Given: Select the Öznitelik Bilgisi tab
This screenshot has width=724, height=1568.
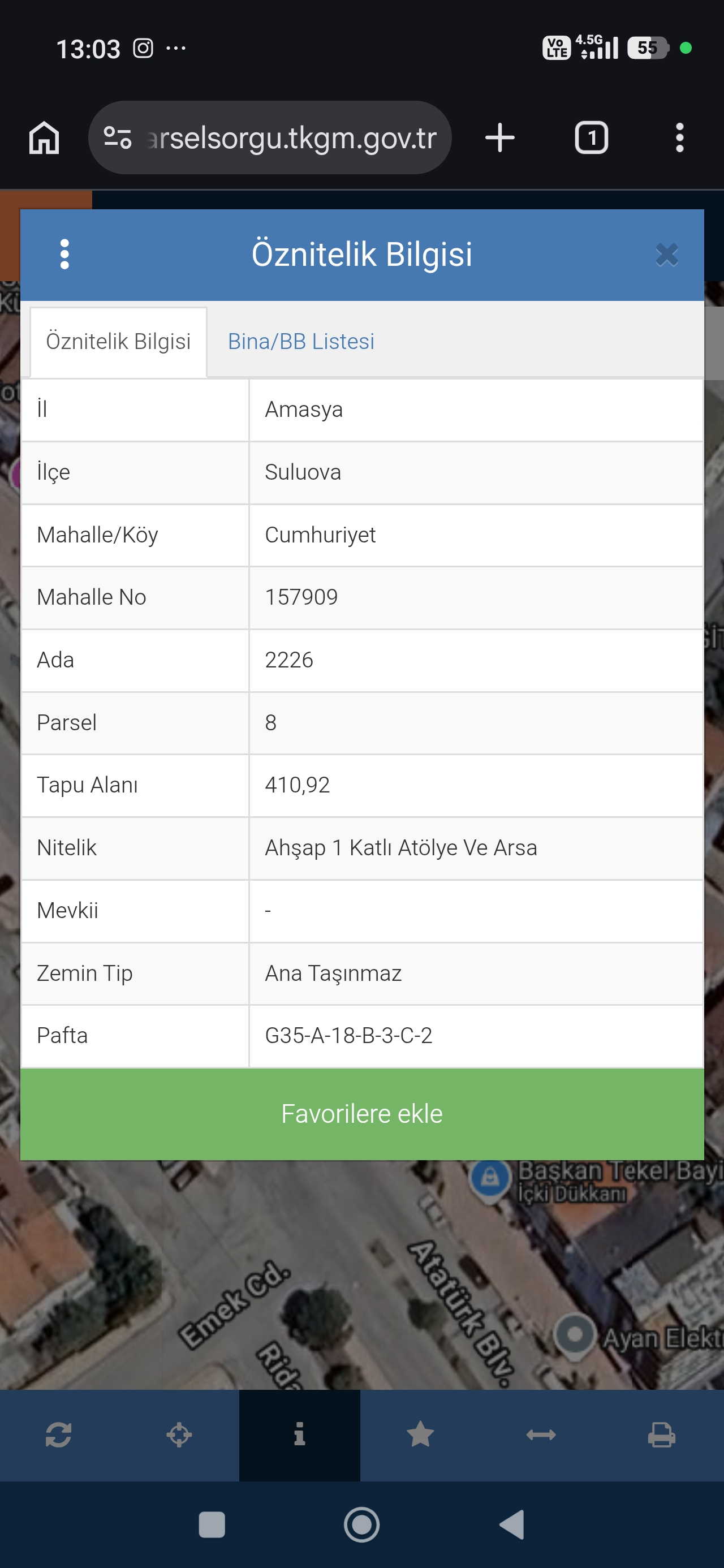Looking at the screenshot, I should coord(118,341).
